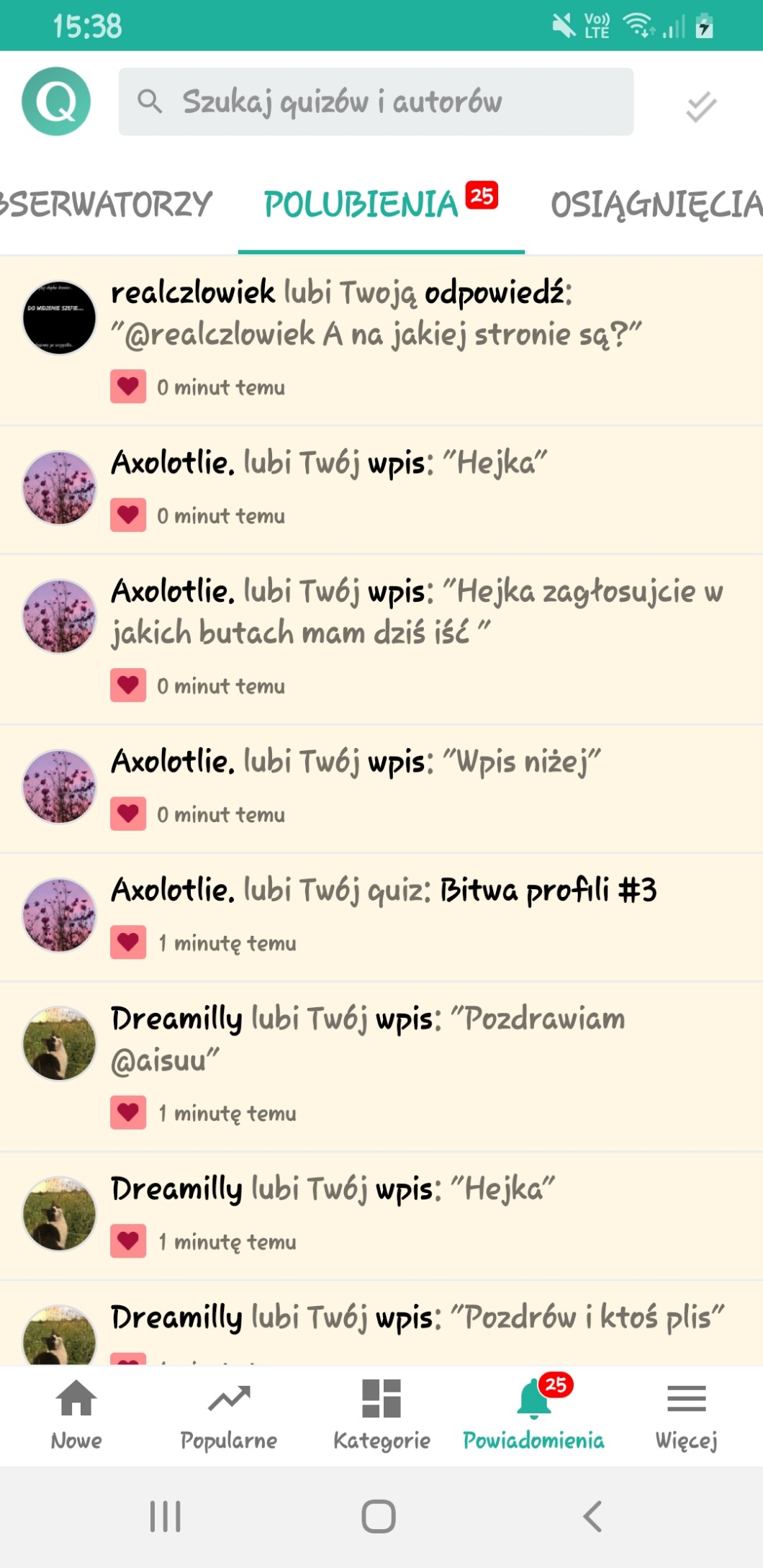The width and height of the screenshot is (763, 1568).
Task: Tap the Q logo profile icon
Action: click(x=56, y=102)
